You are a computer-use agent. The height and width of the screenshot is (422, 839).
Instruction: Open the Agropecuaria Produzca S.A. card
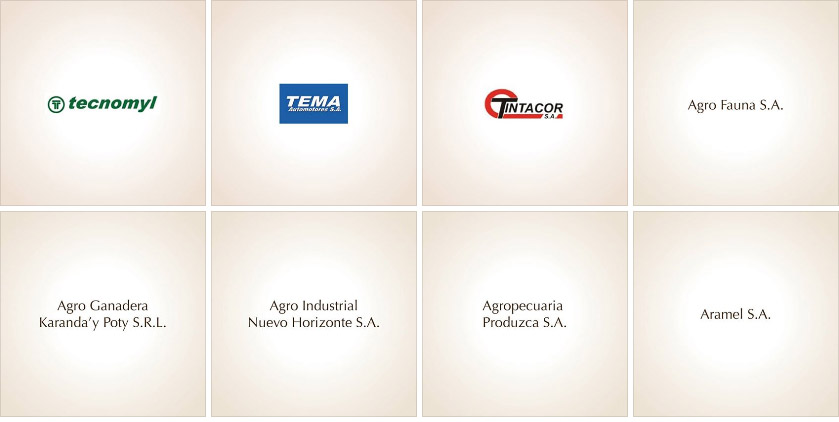[524, 314]
